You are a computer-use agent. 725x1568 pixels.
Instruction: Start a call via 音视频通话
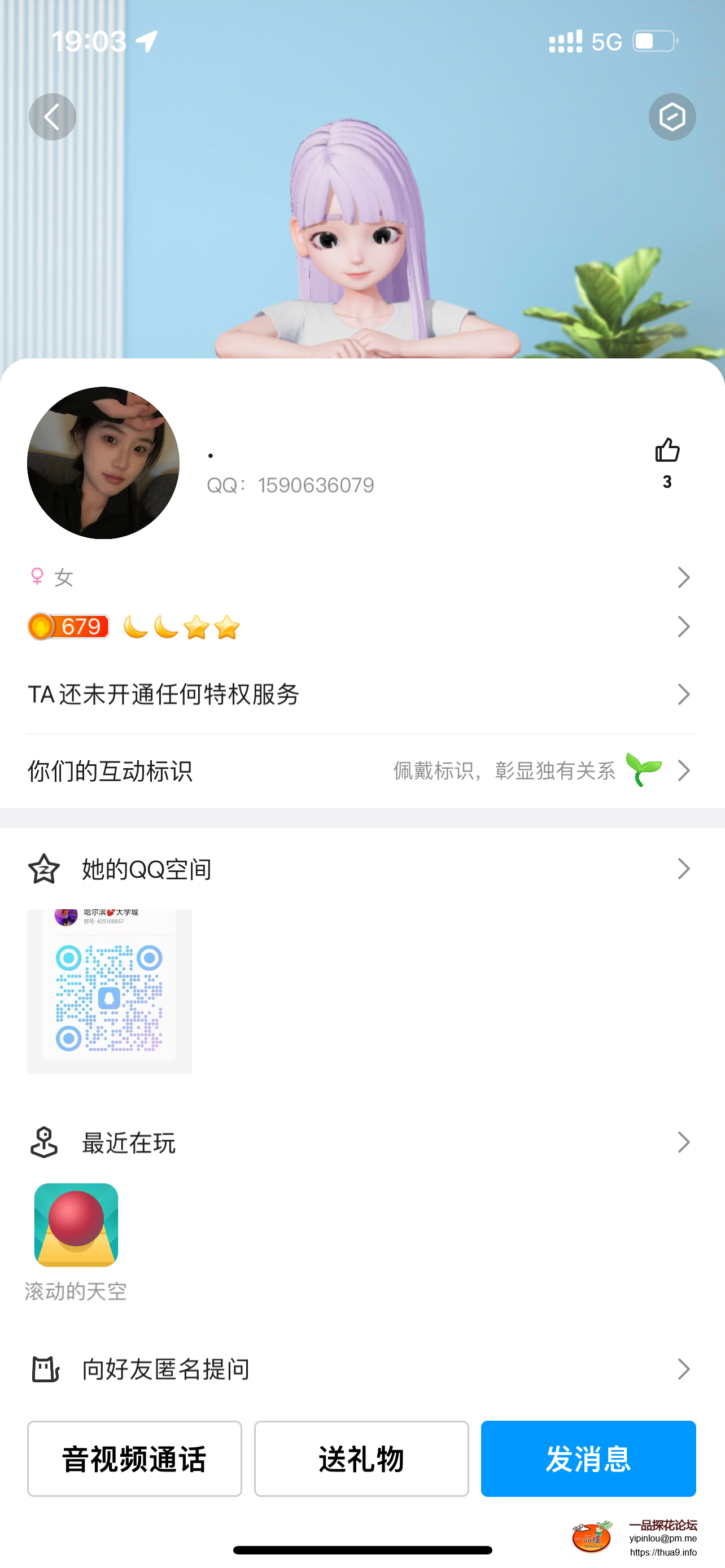coord(134,1458)
